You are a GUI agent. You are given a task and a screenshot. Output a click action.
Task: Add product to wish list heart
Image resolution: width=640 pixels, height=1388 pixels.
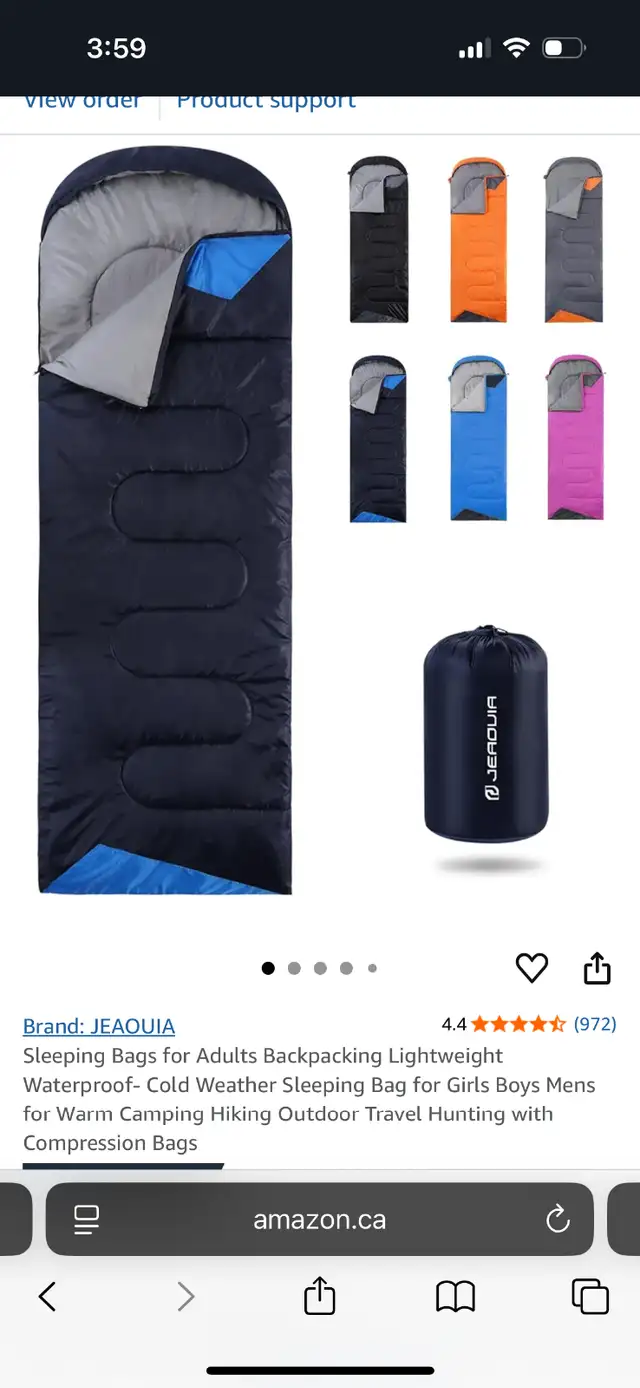(x=532, y=967)
